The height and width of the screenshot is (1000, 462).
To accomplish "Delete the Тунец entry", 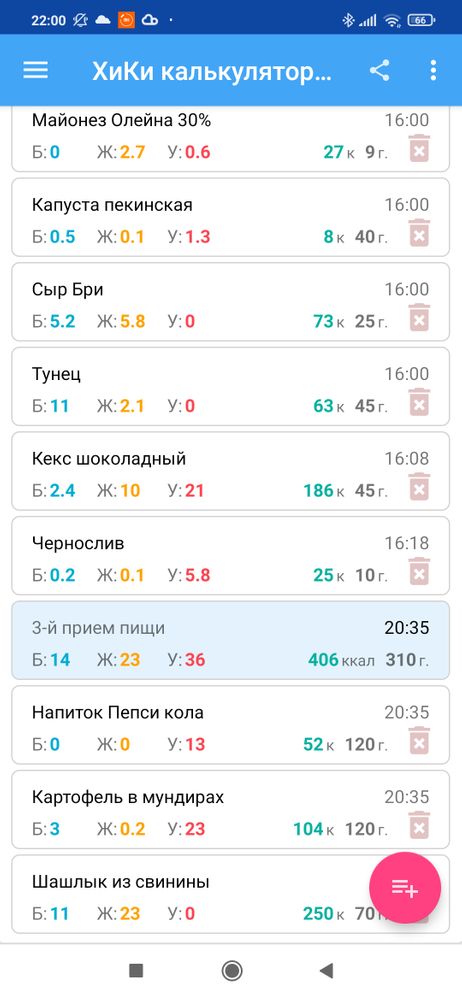I will (x=419, y=402).
